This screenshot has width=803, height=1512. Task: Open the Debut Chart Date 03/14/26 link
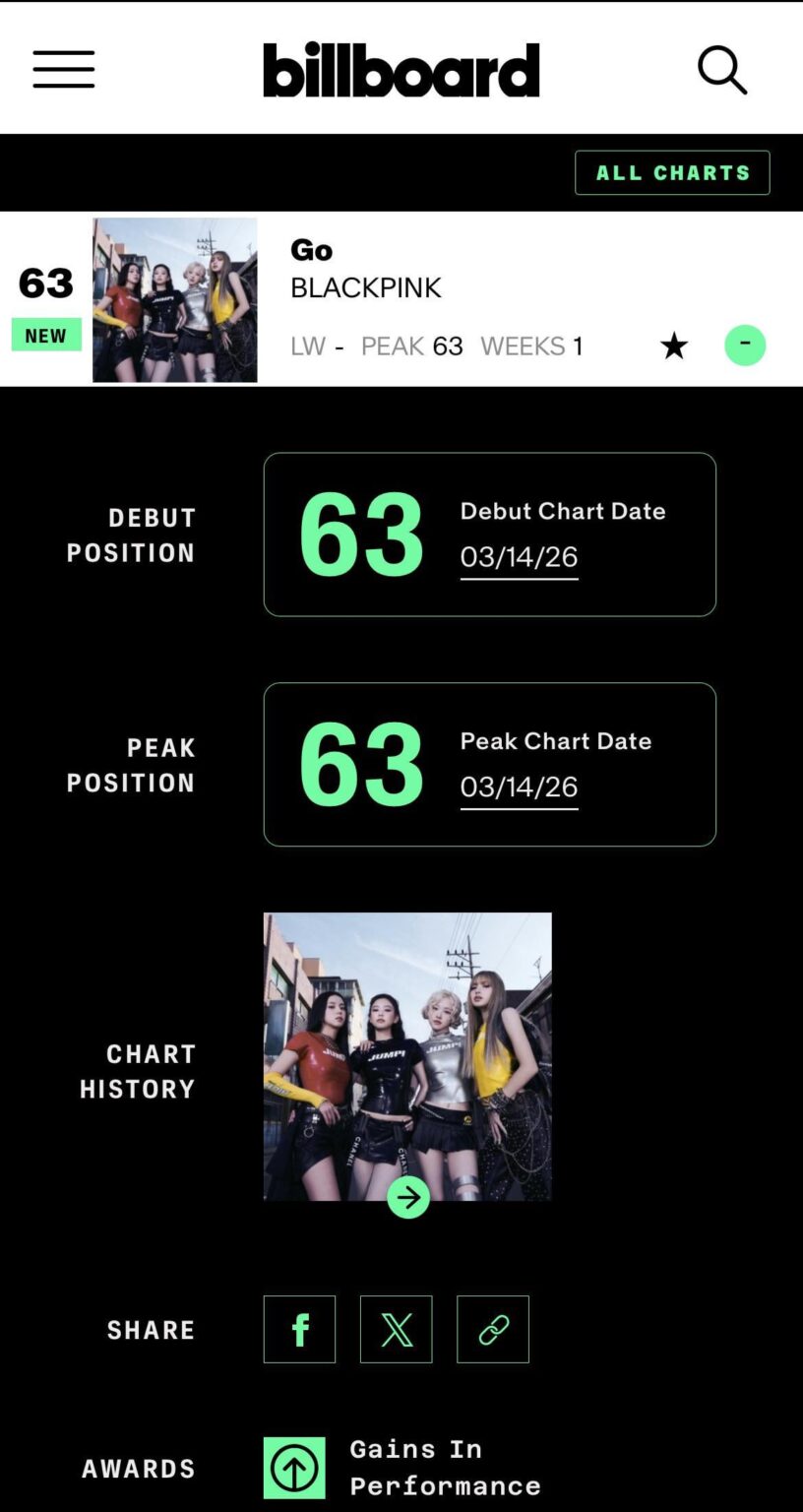(x=519, y=556)
